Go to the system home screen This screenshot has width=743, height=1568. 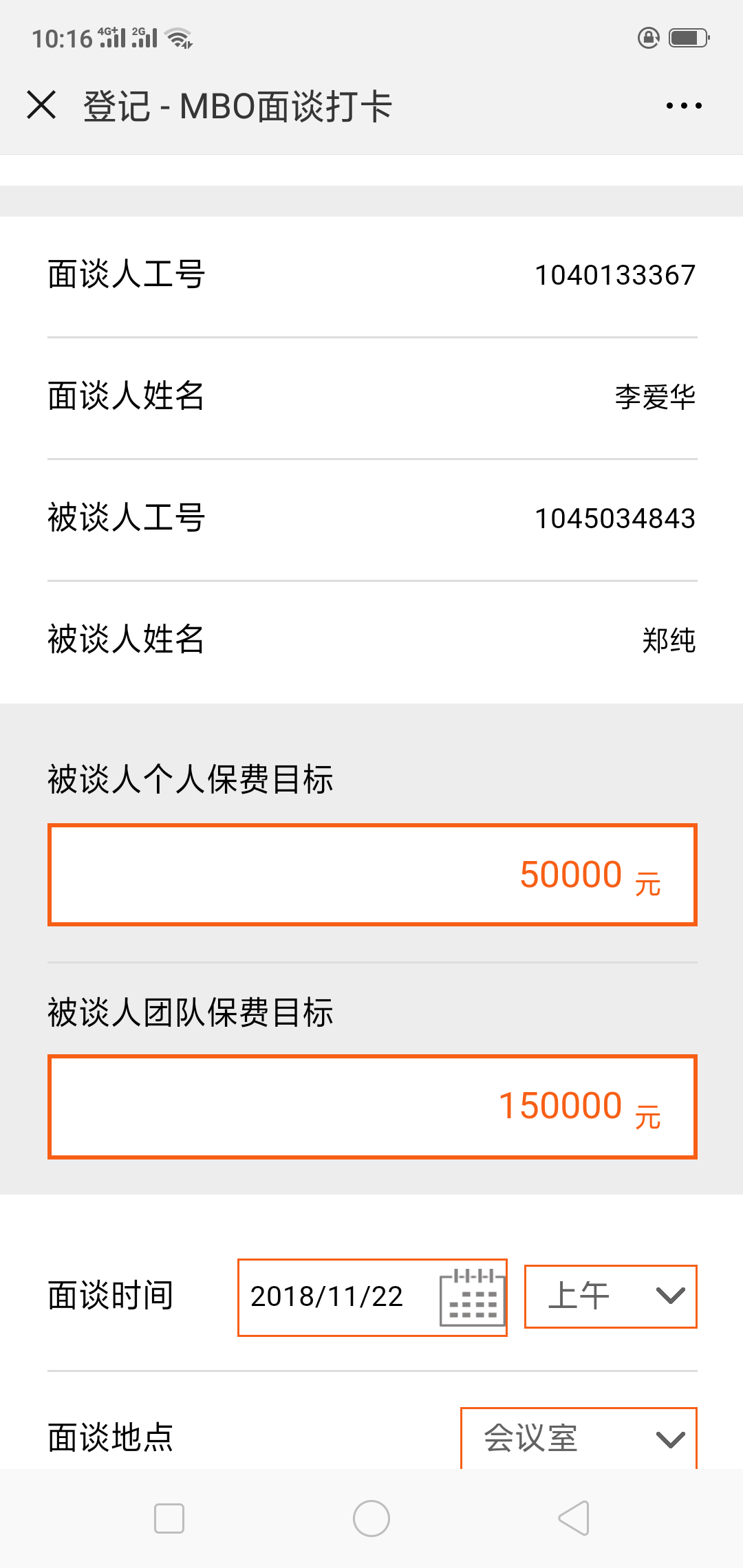(x=371, y=1518)
